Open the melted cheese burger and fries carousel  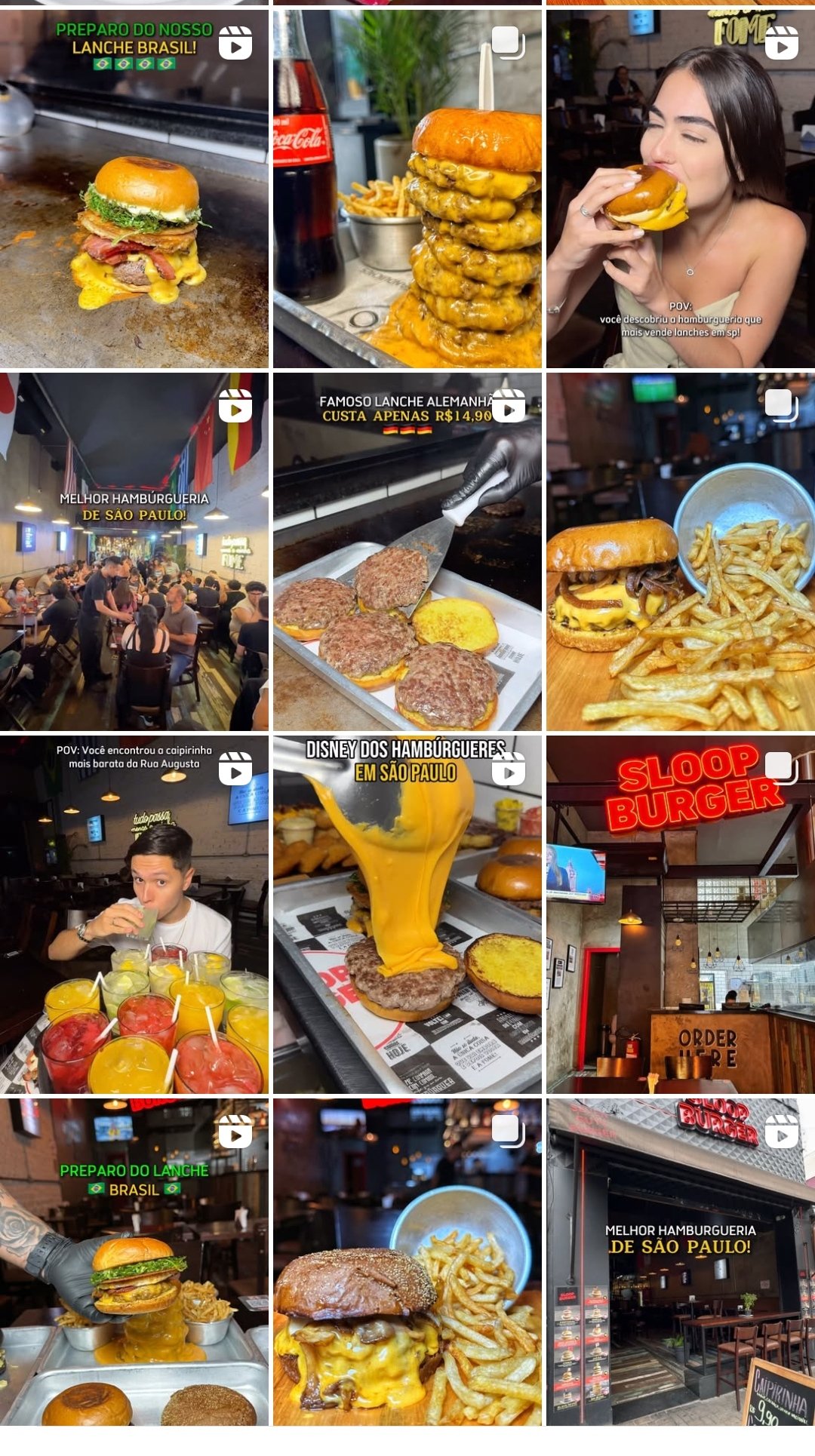point(407,1262)
